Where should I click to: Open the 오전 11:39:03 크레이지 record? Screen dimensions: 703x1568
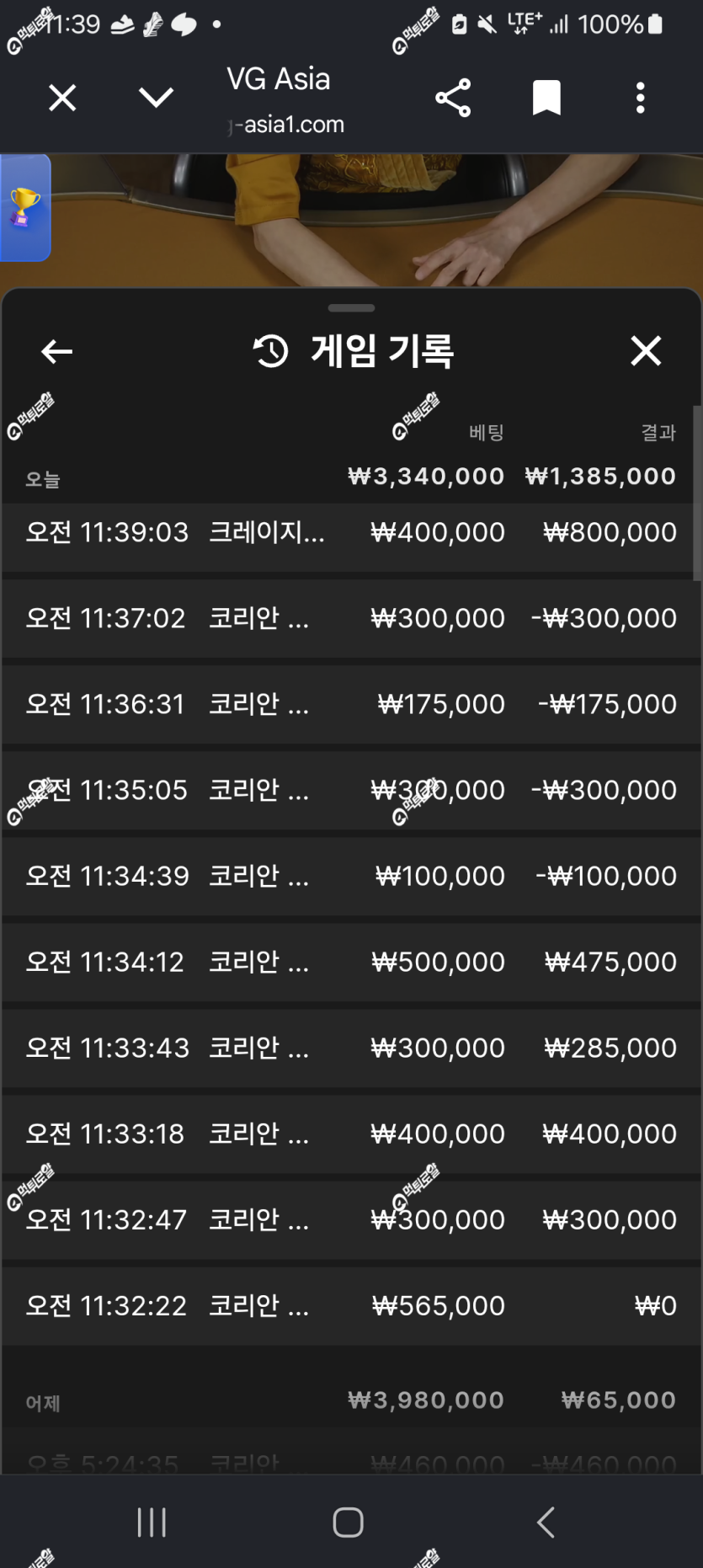[351, 532]
